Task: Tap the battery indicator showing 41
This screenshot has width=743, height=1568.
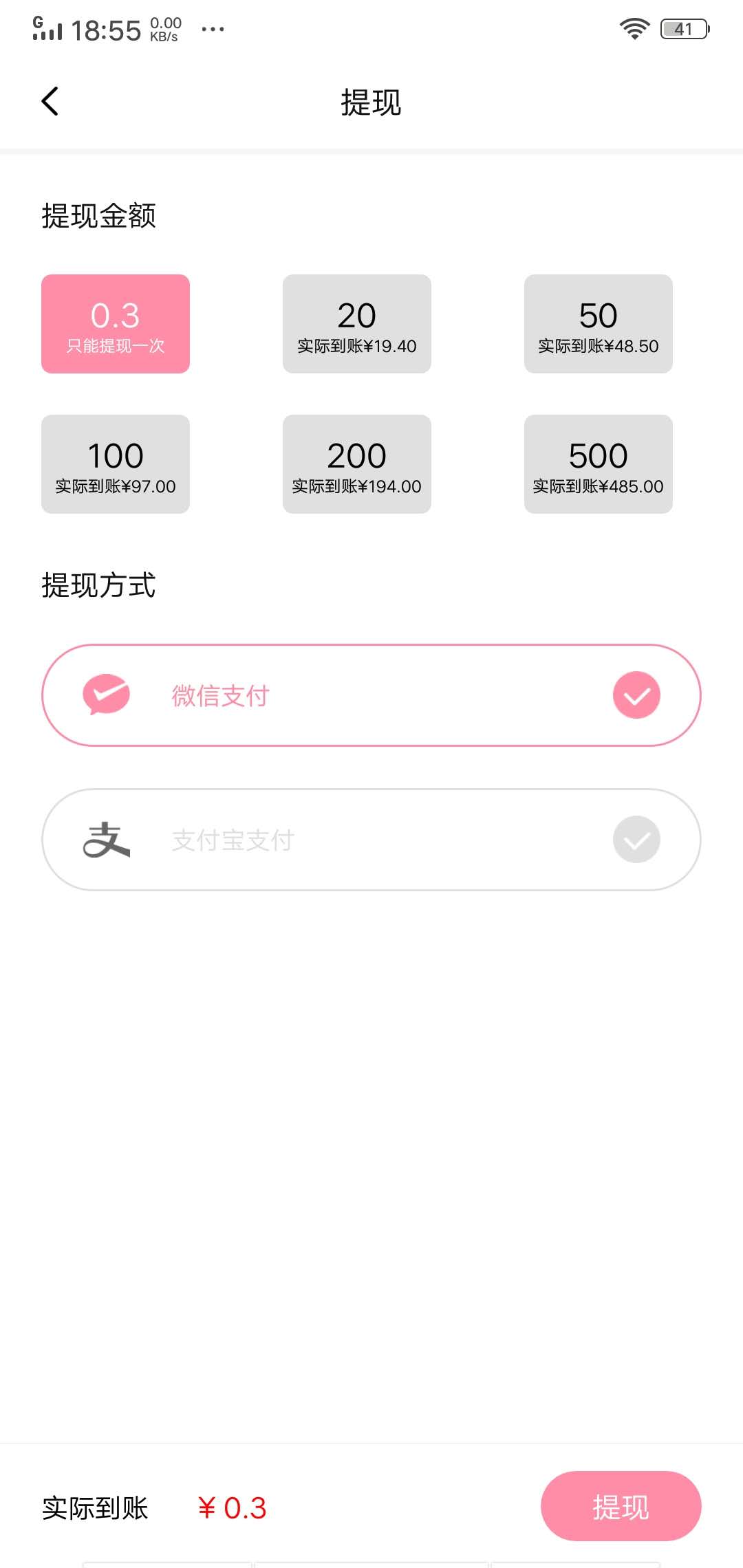Action: point(683,29)
